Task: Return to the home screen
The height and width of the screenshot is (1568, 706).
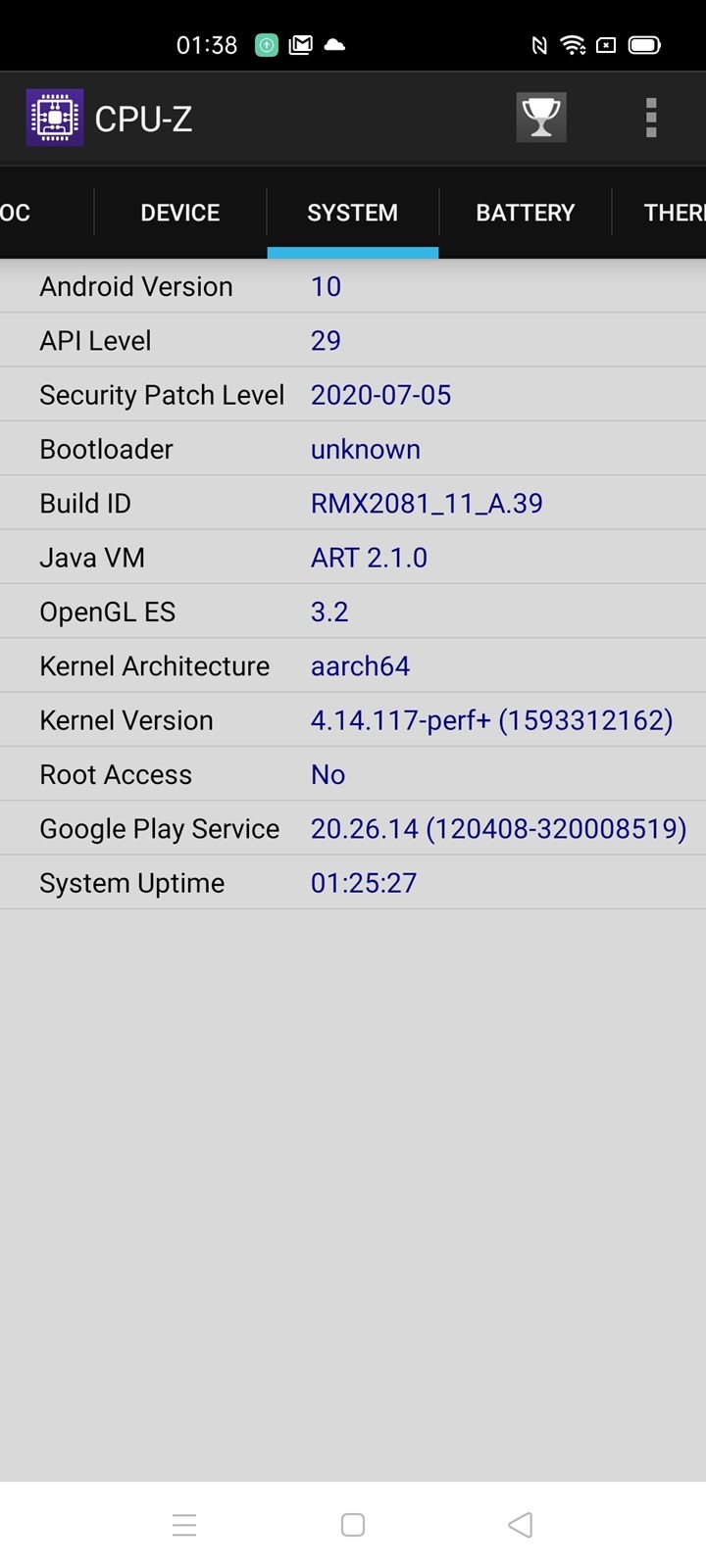Action: tap(353, 1524)
